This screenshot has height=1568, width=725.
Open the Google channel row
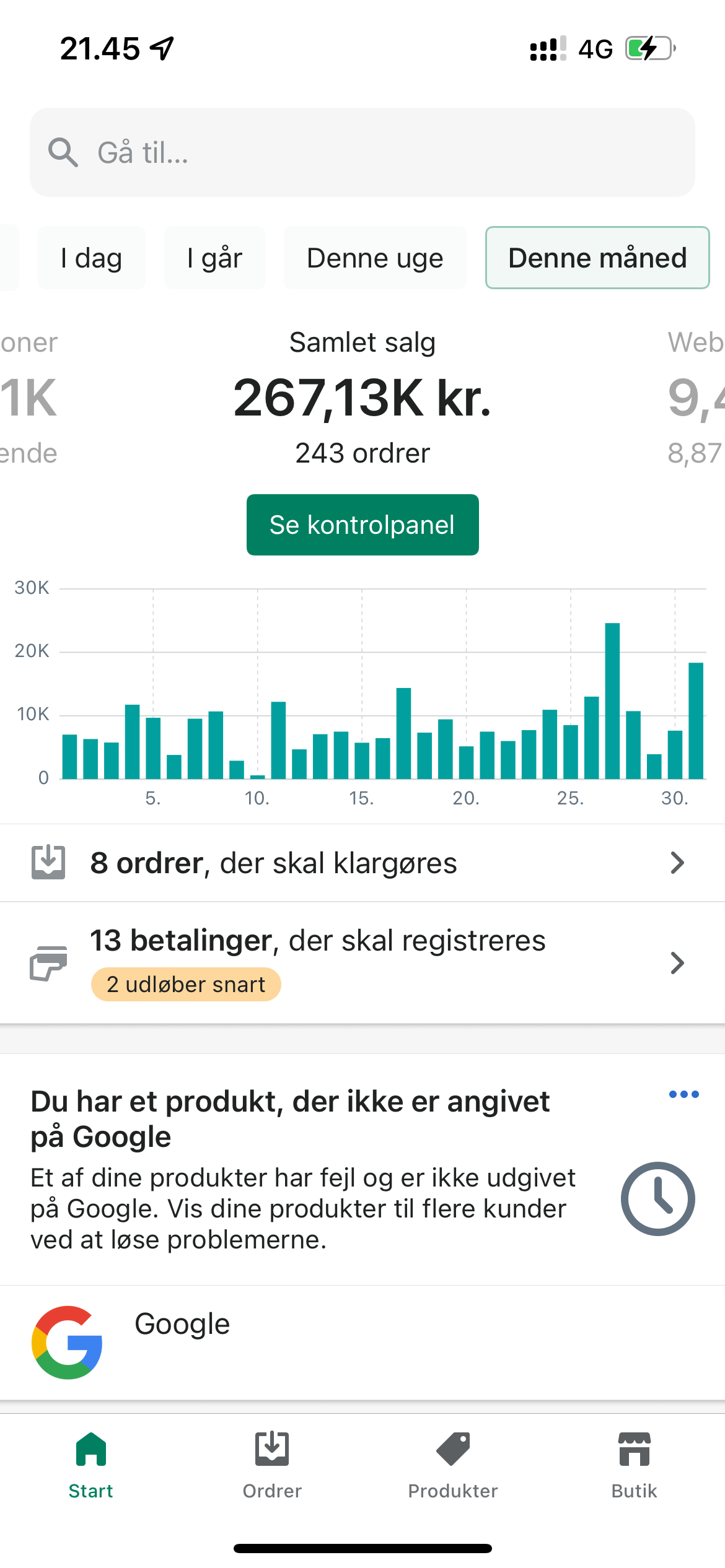pos(362,1342)
